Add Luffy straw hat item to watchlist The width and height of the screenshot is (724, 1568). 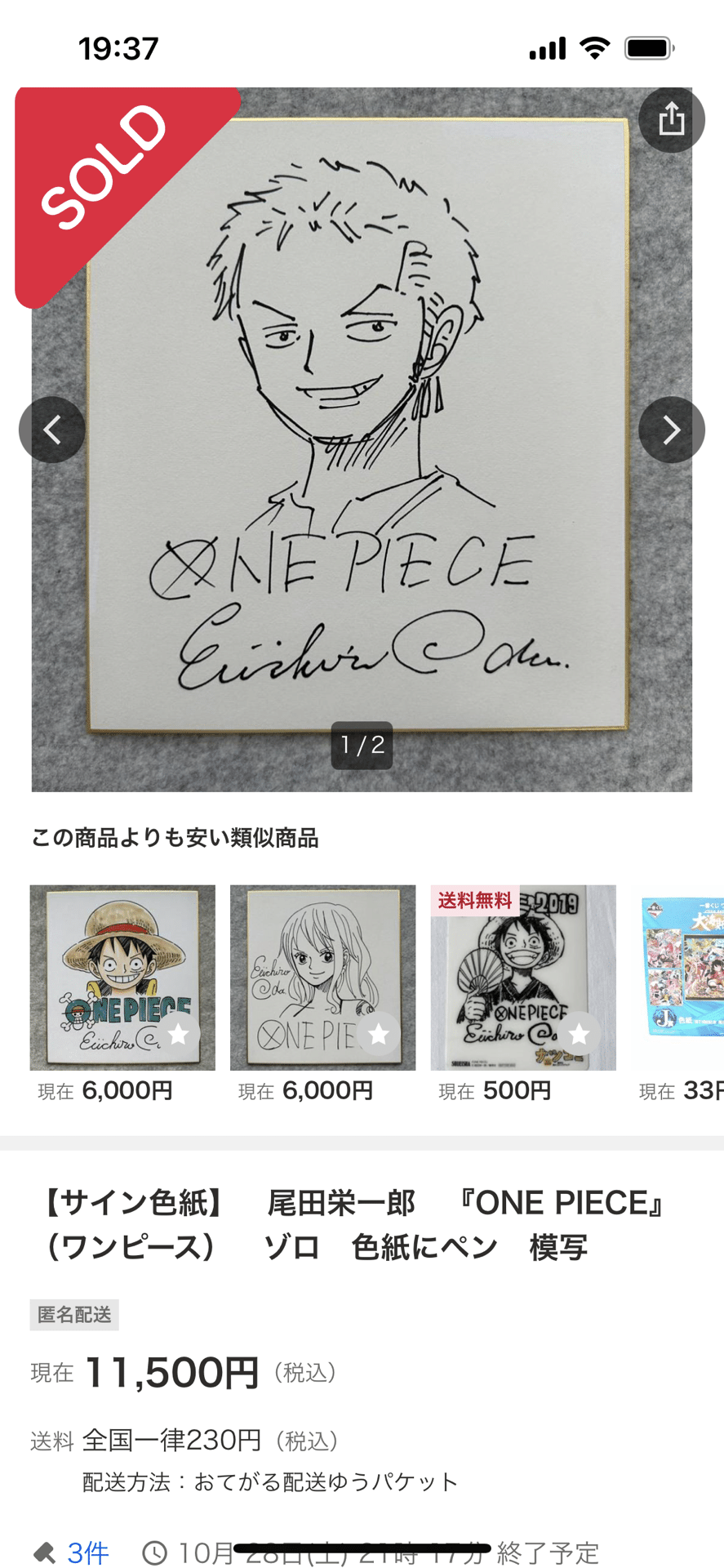[x=178, y=1035]
